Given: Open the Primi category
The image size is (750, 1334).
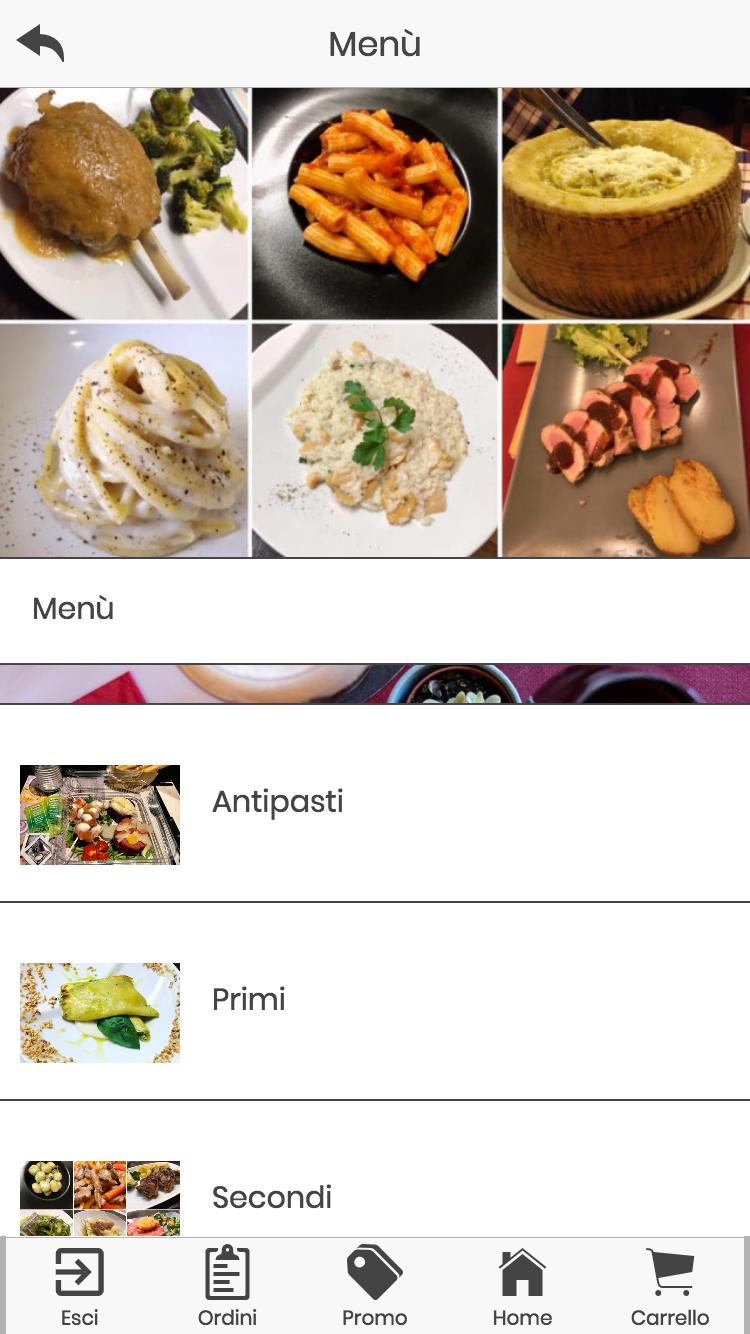Looking at the screenshot, I should [375, 1001].
